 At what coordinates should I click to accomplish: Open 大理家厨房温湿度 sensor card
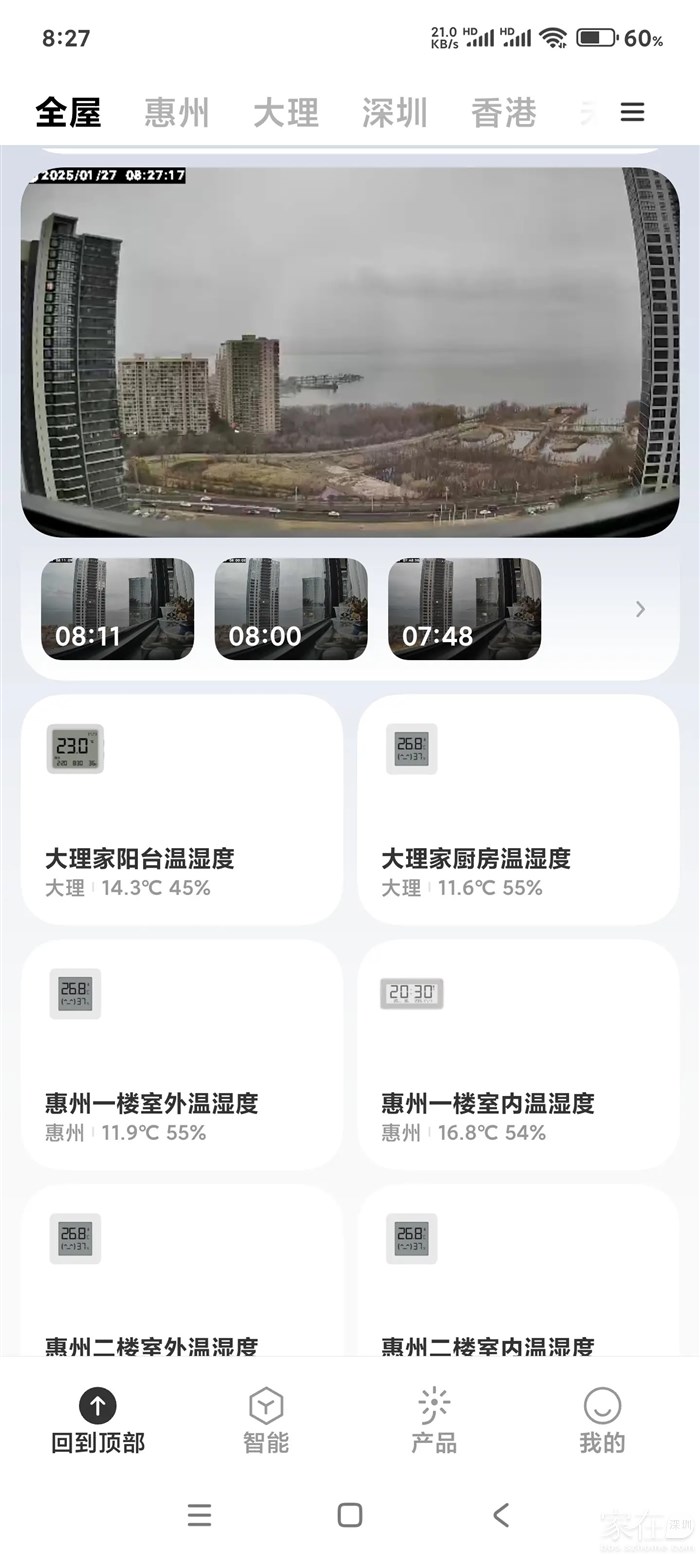518,810
